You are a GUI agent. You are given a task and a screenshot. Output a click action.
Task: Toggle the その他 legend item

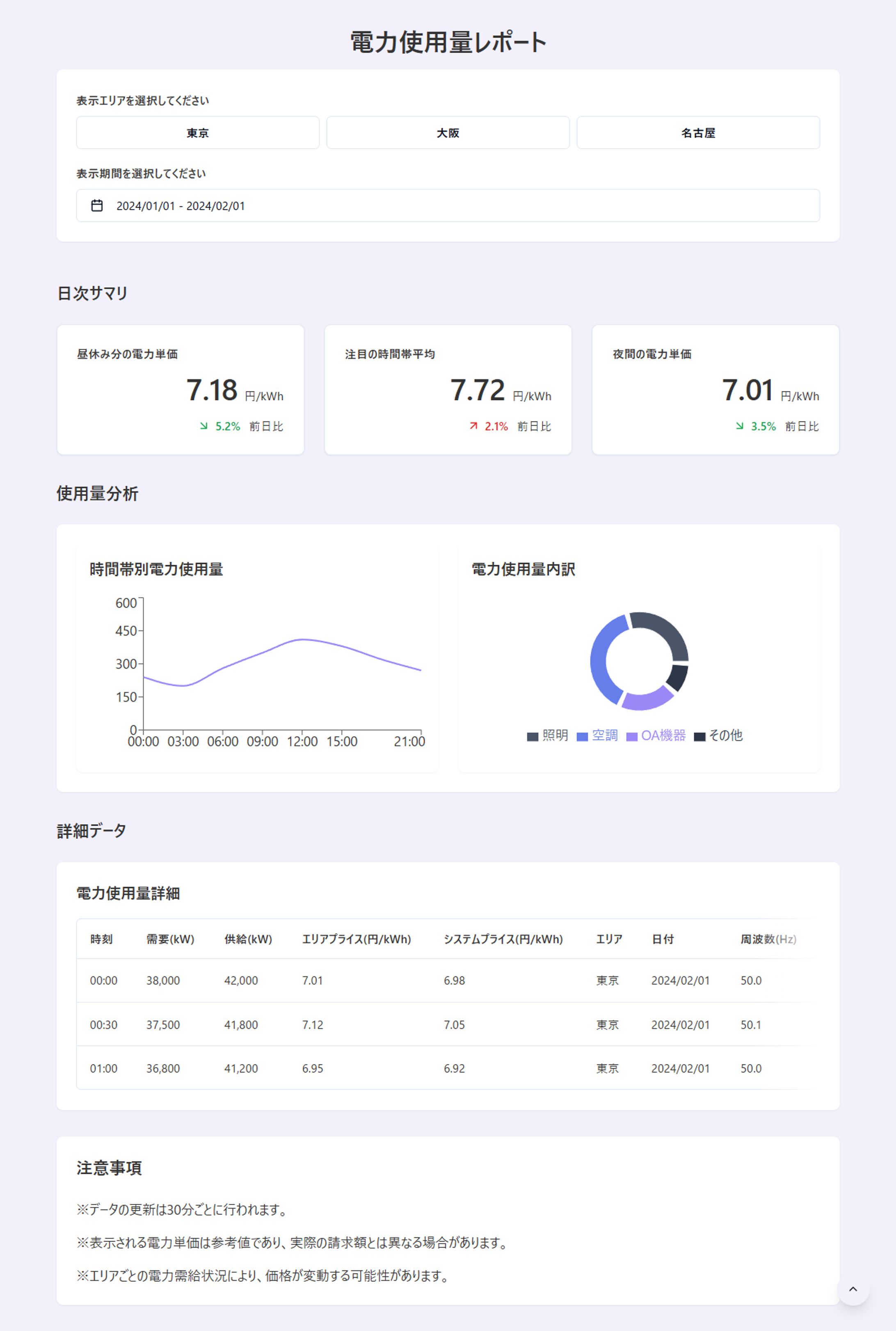(718, 735)
